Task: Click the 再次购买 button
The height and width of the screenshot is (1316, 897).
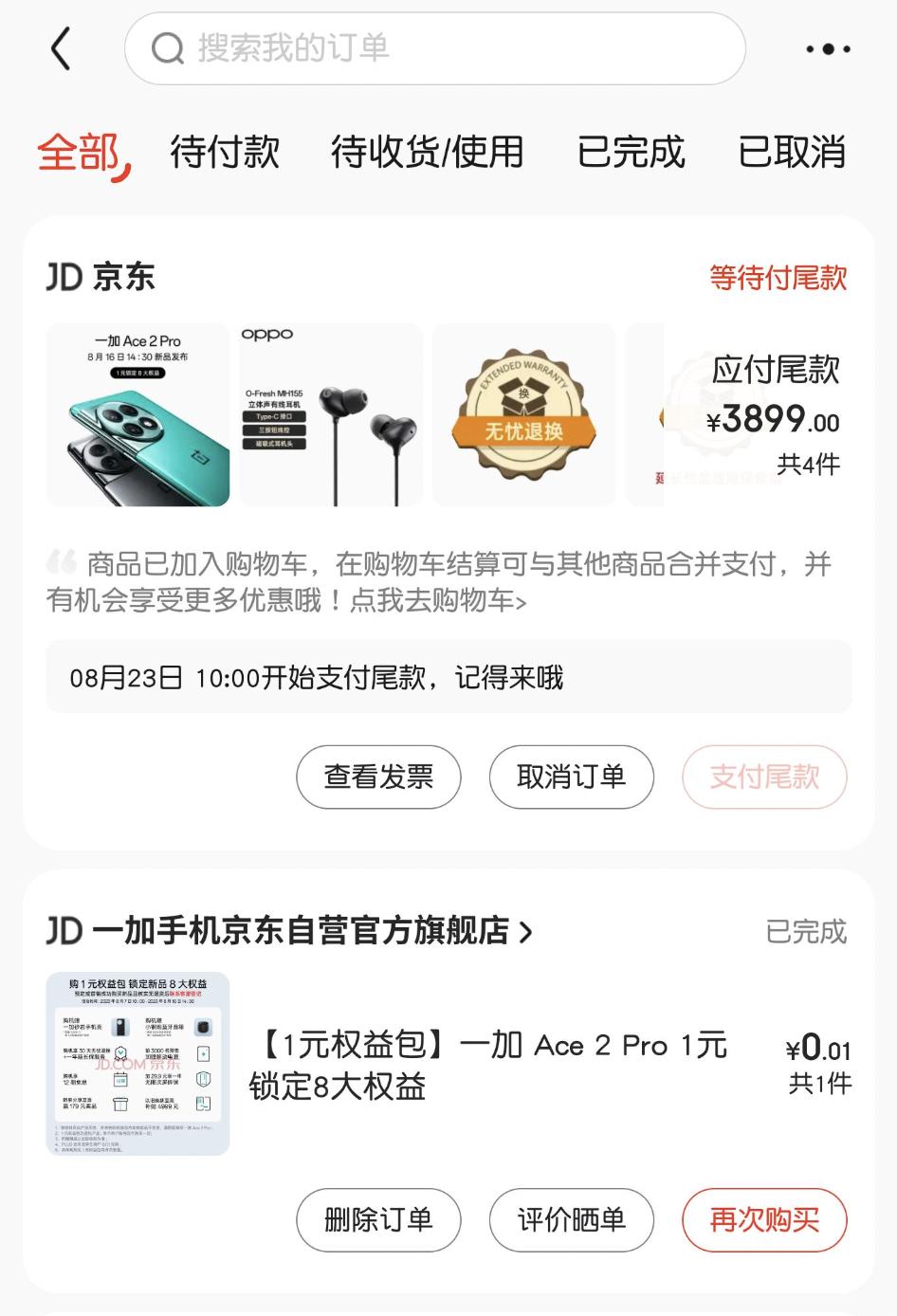Action: pos(764,1220)
